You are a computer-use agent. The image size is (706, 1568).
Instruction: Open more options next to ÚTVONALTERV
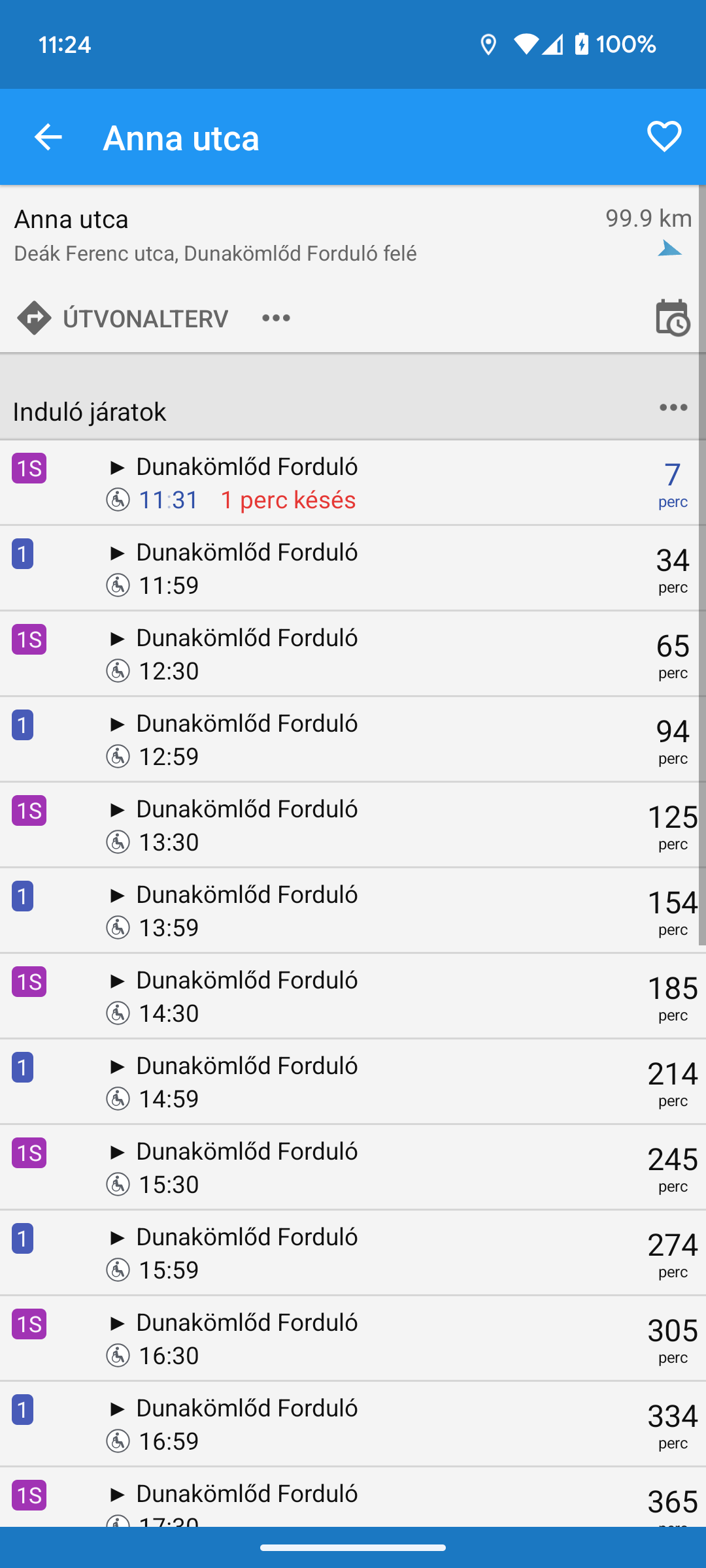(x=276, y=318)
